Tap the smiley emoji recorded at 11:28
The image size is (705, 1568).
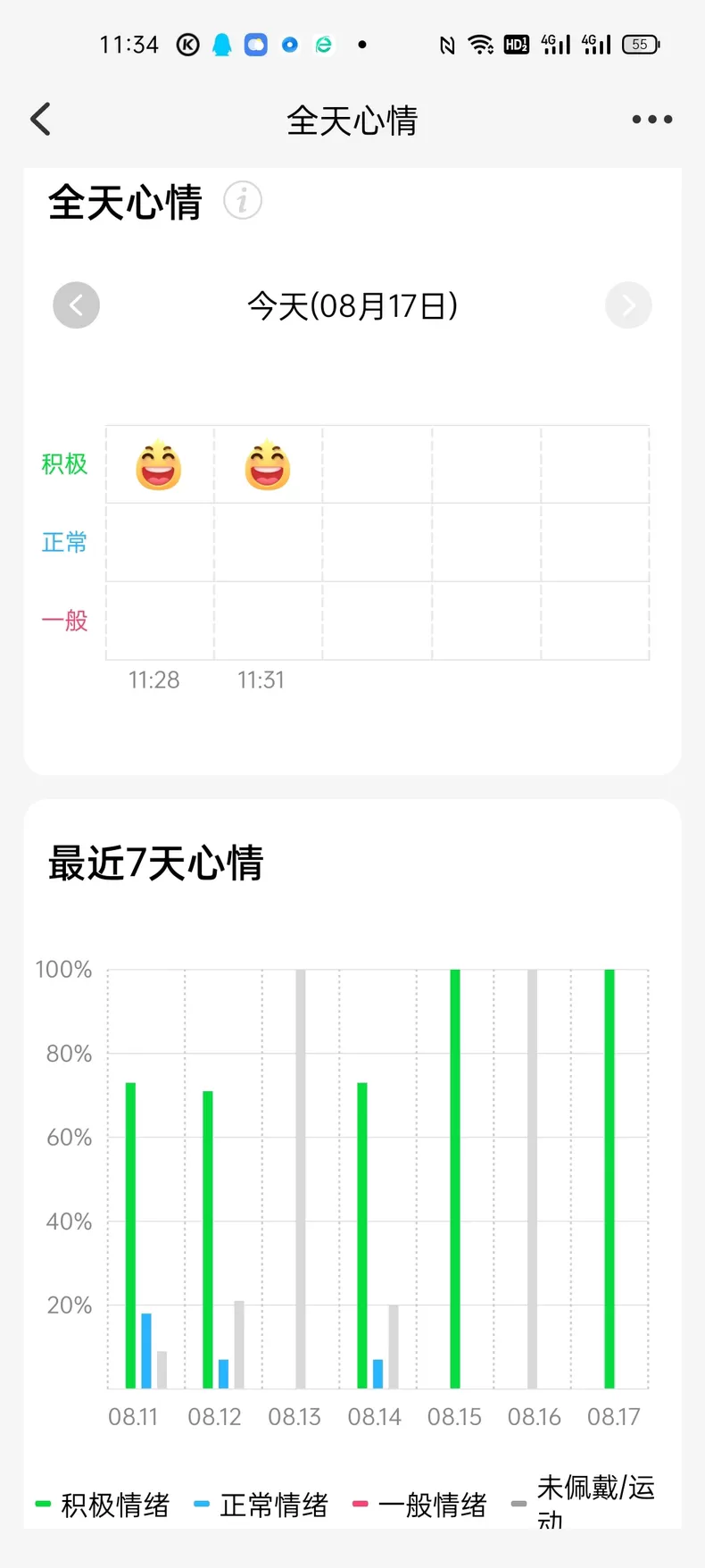(x=159, y=464)
